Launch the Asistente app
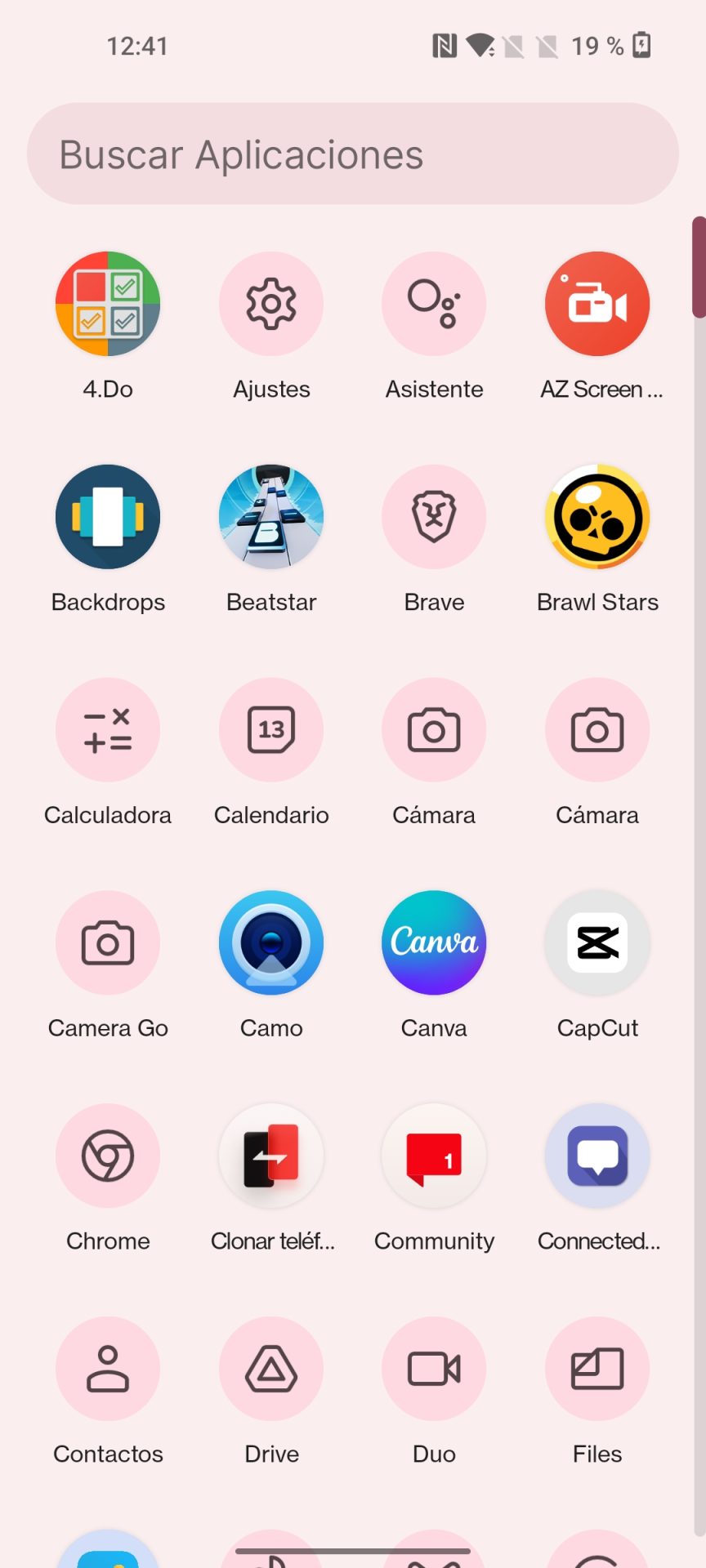Viewport: 706px width, 1568px height. click(434, 304)
